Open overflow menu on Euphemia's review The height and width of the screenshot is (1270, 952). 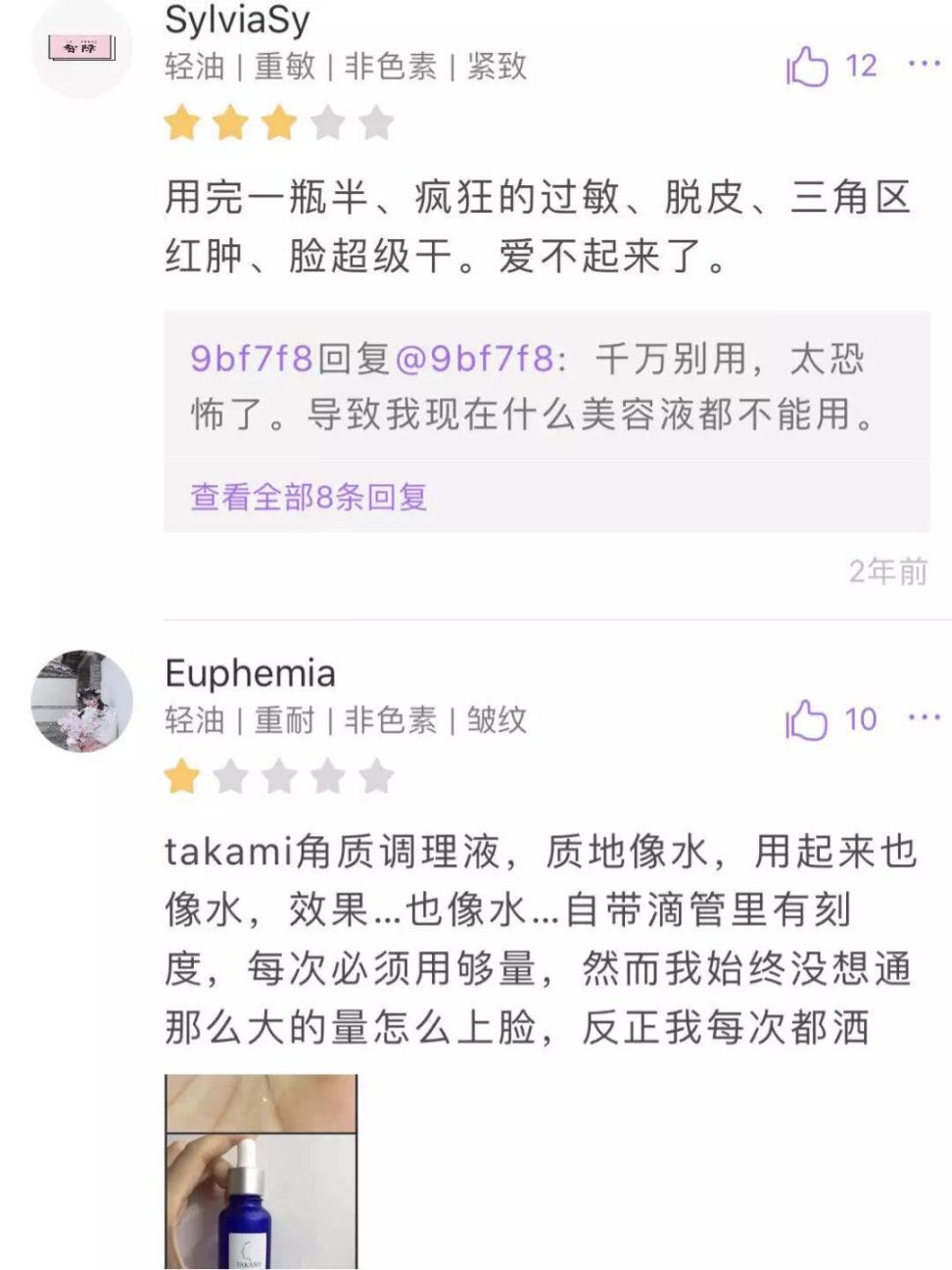tap(924, 718)
